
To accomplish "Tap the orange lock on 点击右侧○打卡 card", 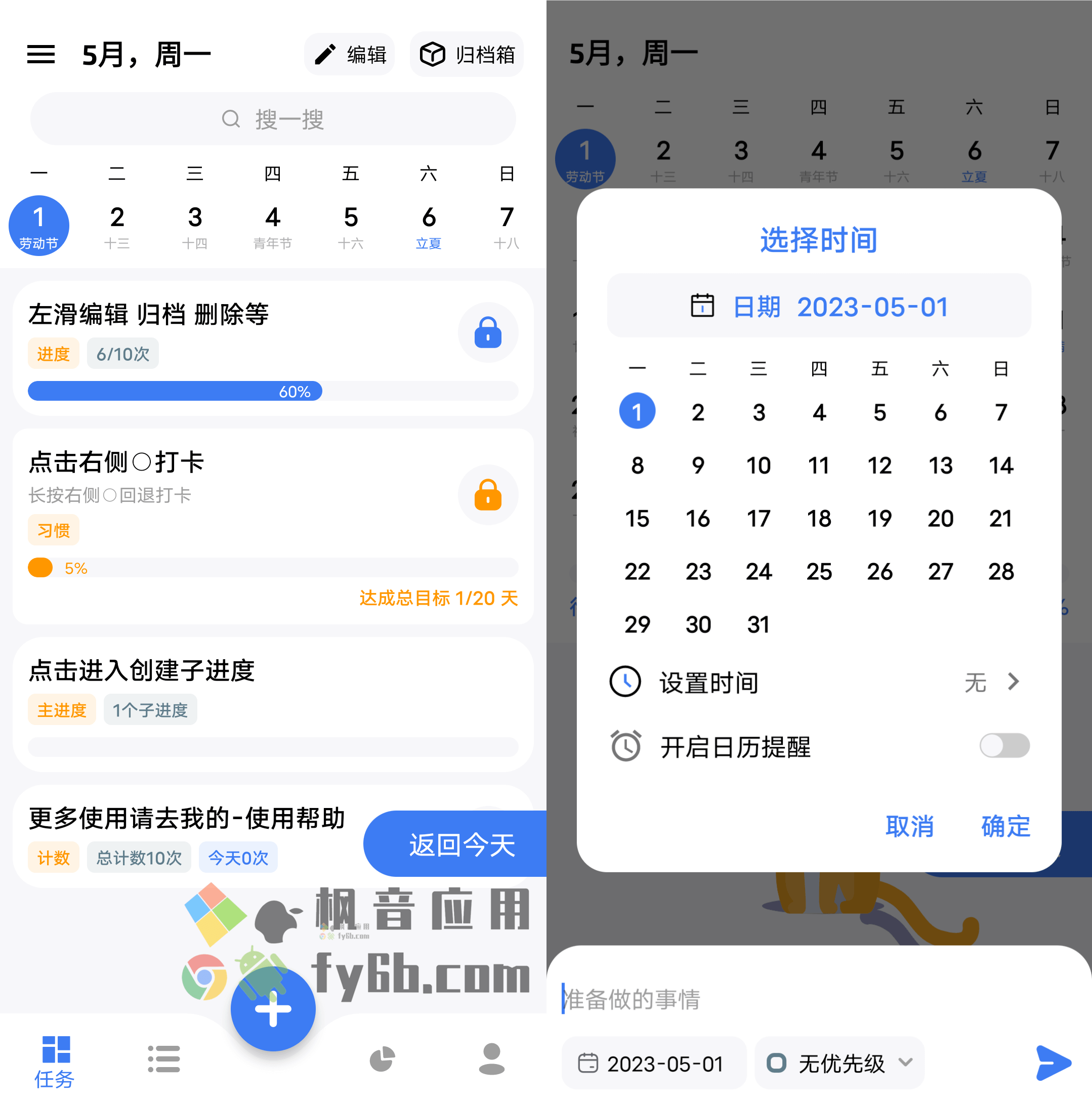I will pos(487,495).
